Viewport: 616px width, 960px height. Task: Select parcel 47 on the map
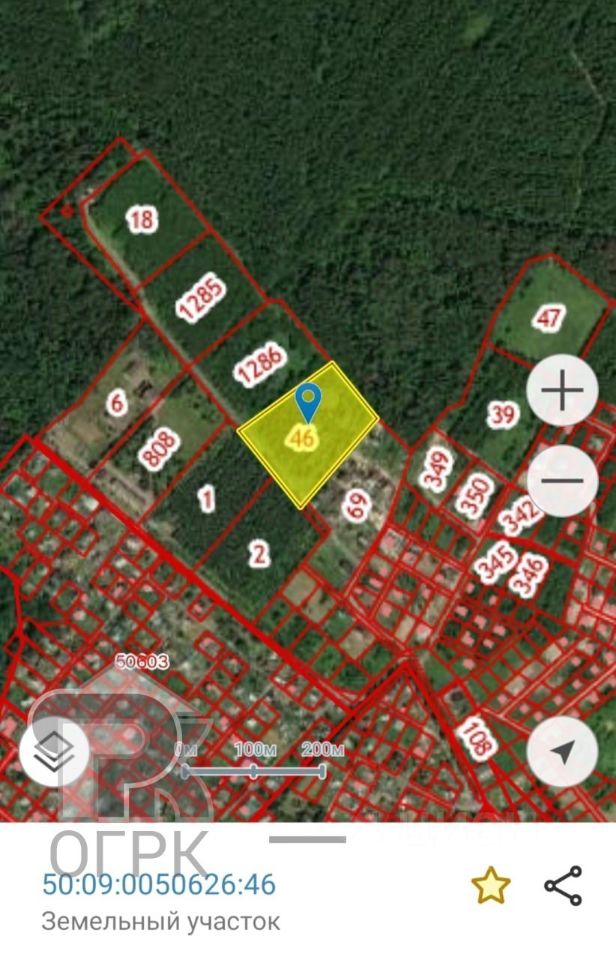pos(548,319)
